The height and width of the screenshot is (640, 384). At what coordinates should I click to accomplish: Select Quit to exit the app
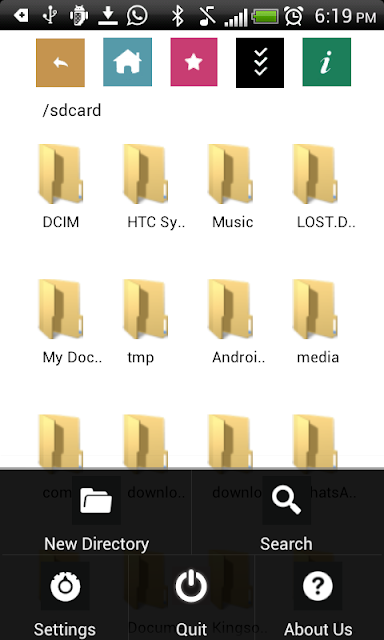[x=191, y=598]
